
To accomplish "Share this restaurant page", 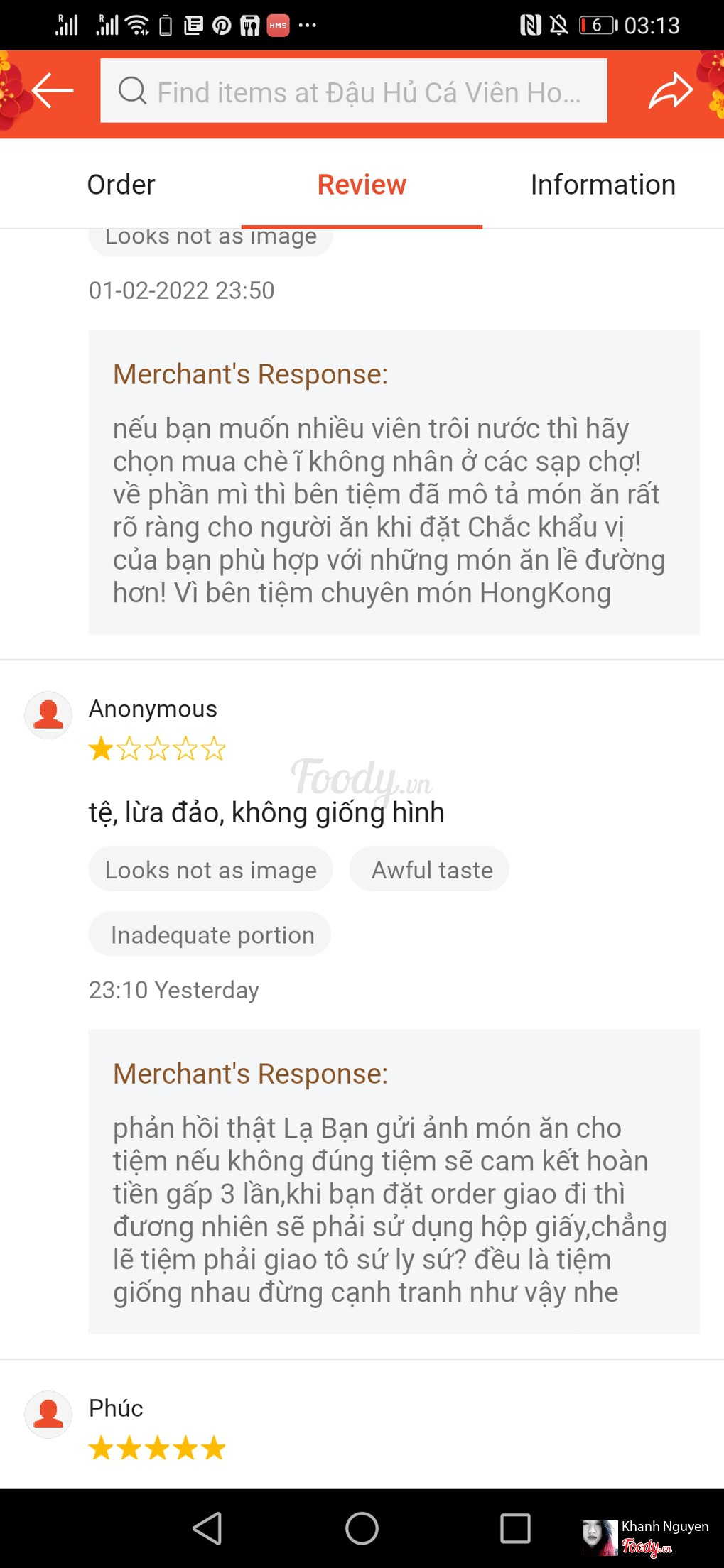I will pyautogui.click(x=670, y=91).
